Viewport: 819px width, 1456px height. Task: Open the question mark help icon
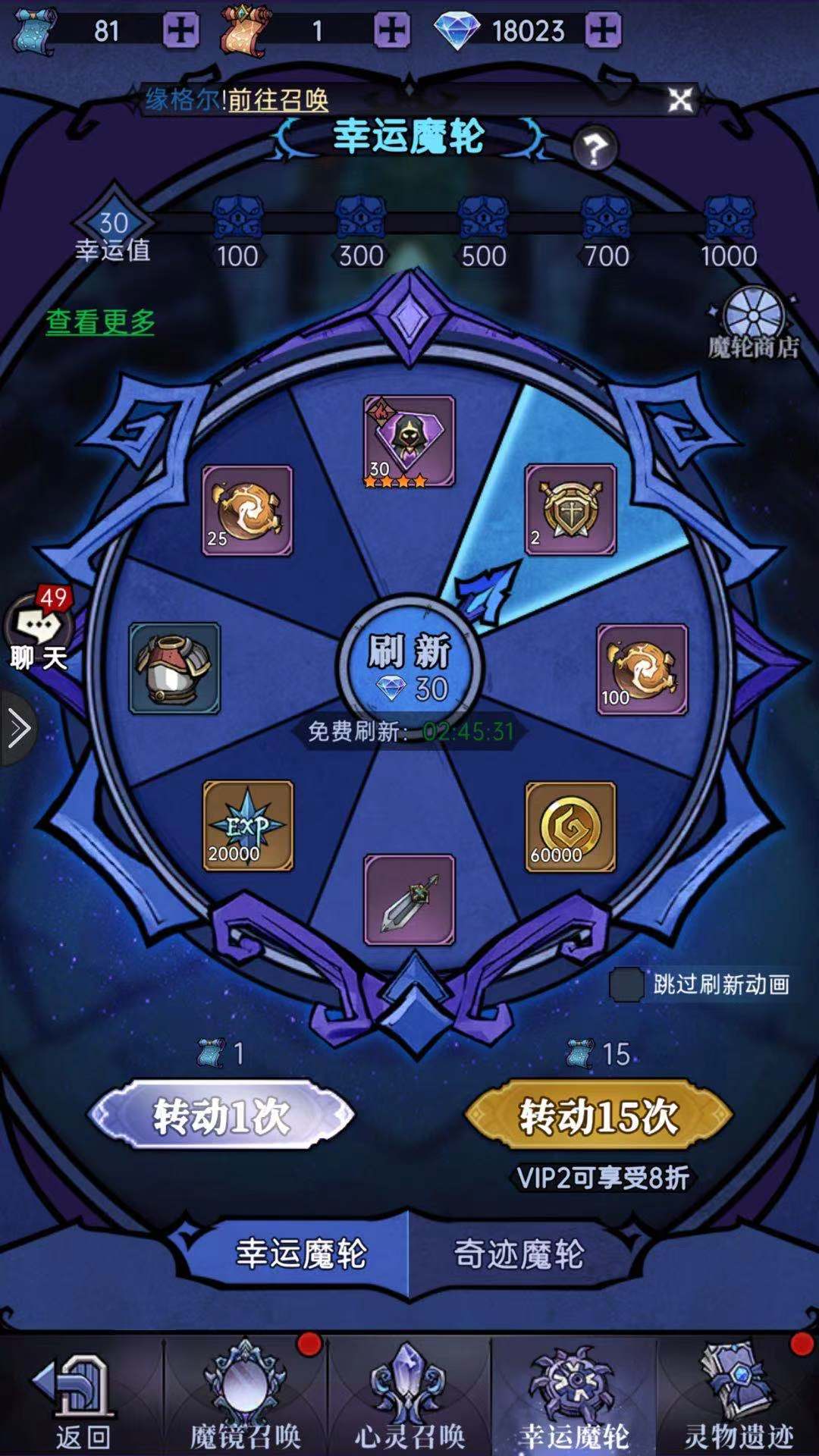click(594, 149)
